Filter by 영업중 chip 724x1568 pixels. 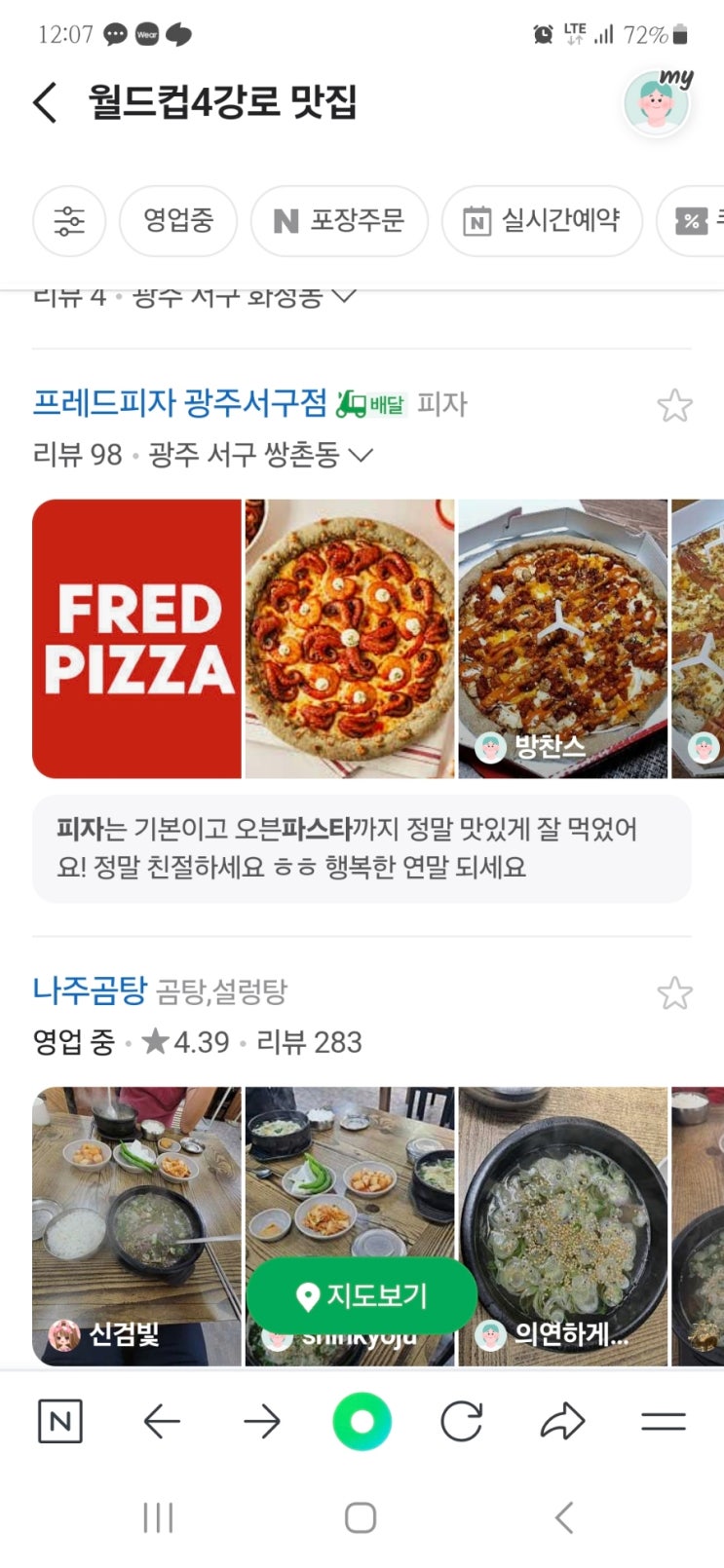click(x=178, y=221)
